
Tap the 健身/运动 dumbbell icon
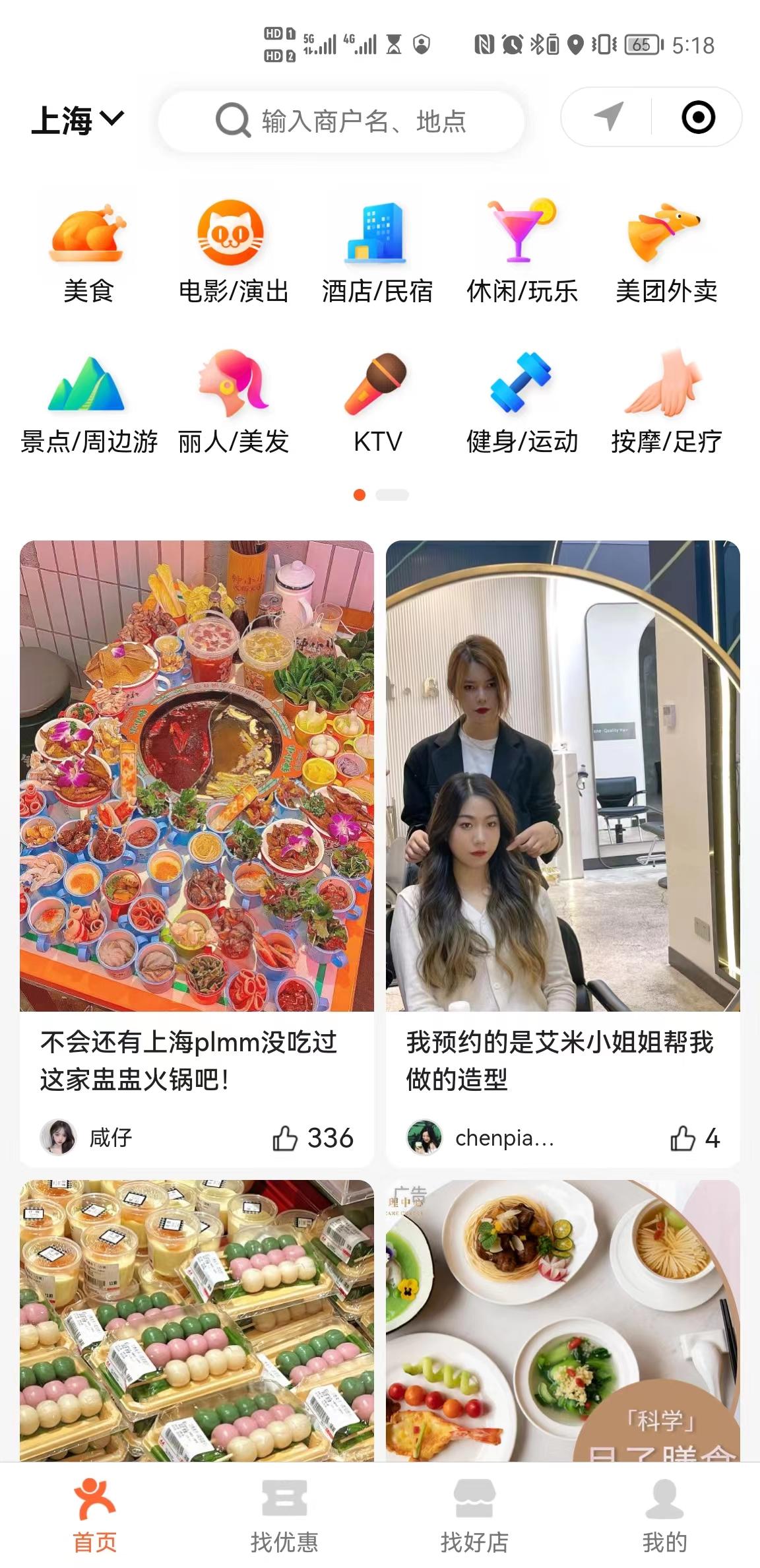(521, 391)
